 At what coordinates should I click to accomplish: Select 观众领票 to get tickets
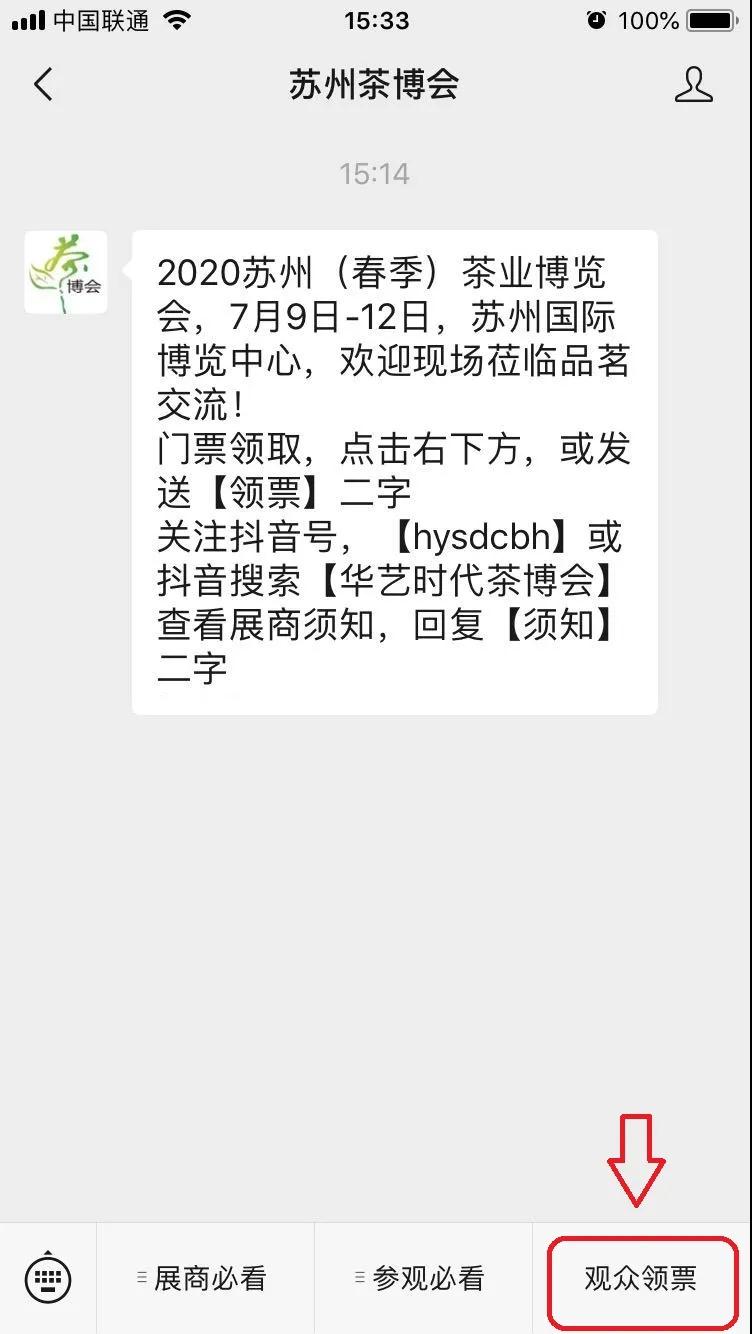coord(641,1278)
